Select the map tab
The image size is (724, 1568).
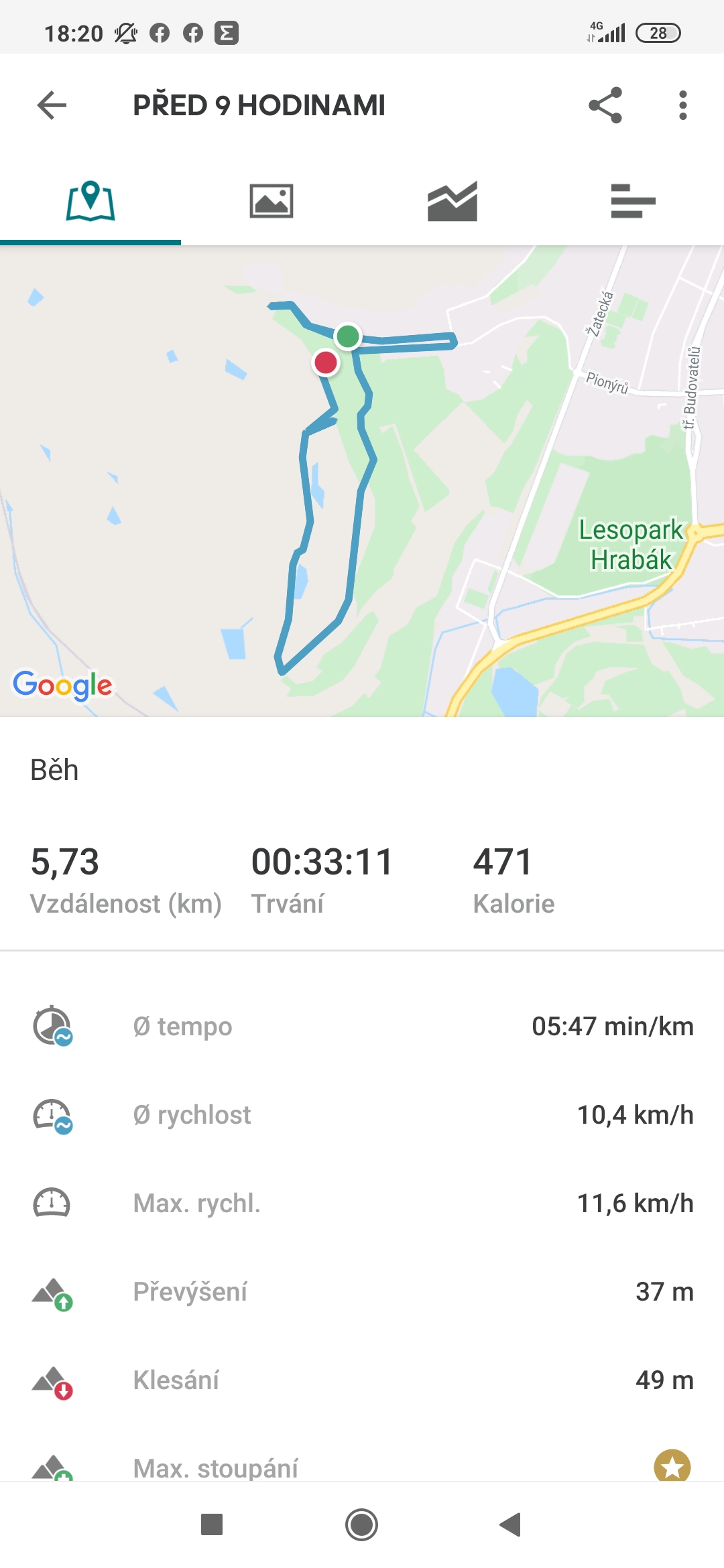click(90, 201)
